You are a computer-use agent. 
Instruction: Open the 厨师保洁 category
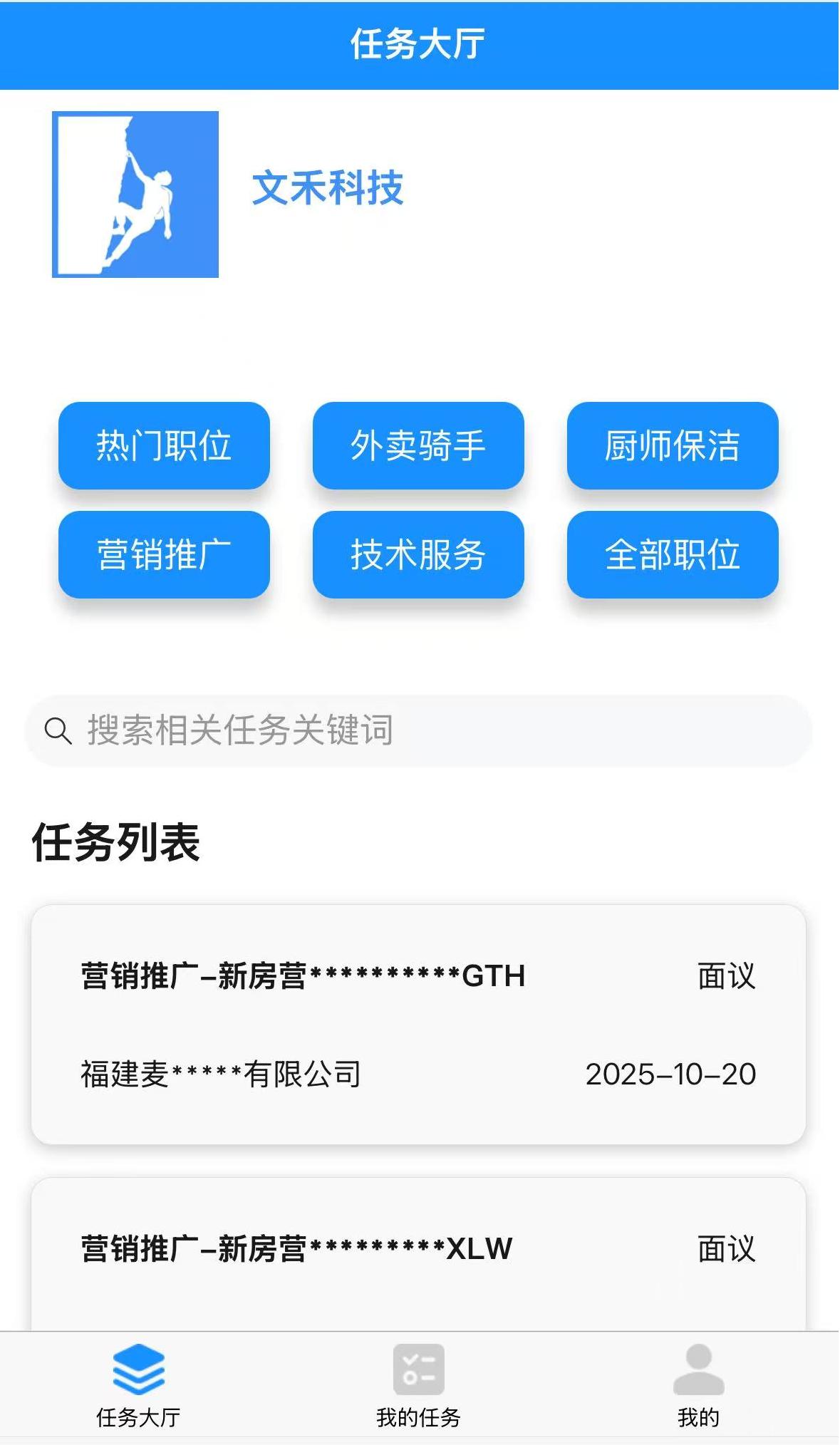click(672, 445)
